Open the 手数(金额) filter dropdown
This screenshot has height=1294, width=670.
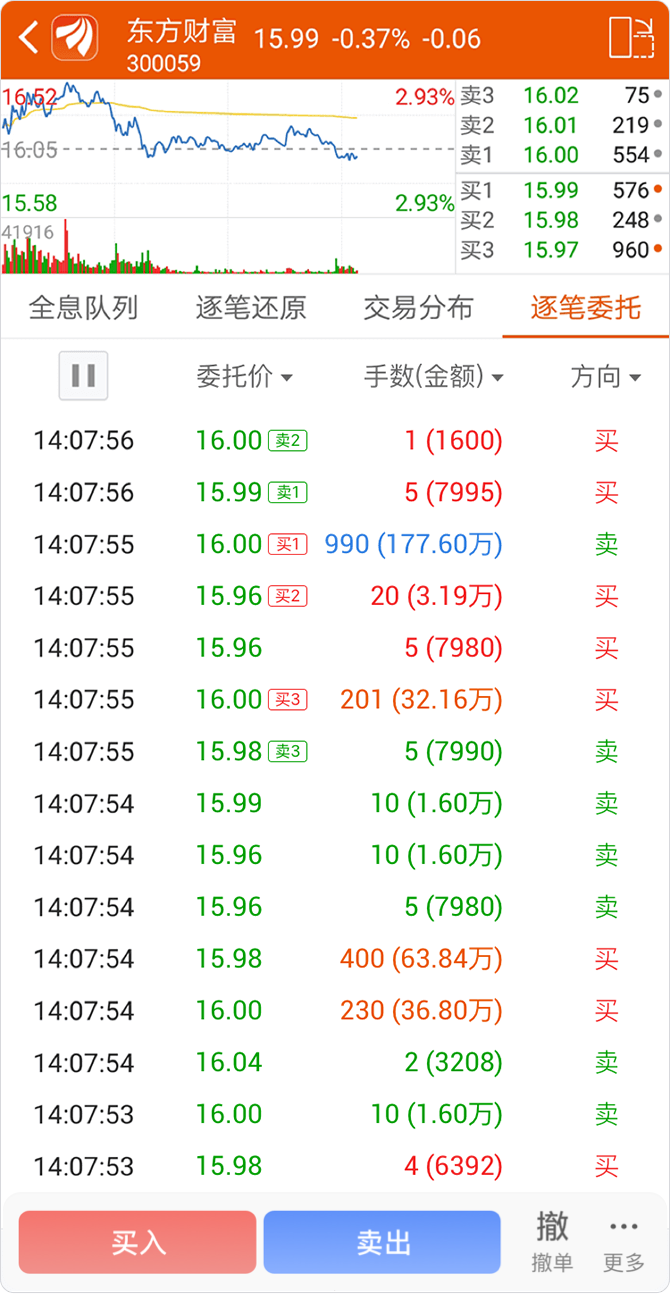(433, 377)
